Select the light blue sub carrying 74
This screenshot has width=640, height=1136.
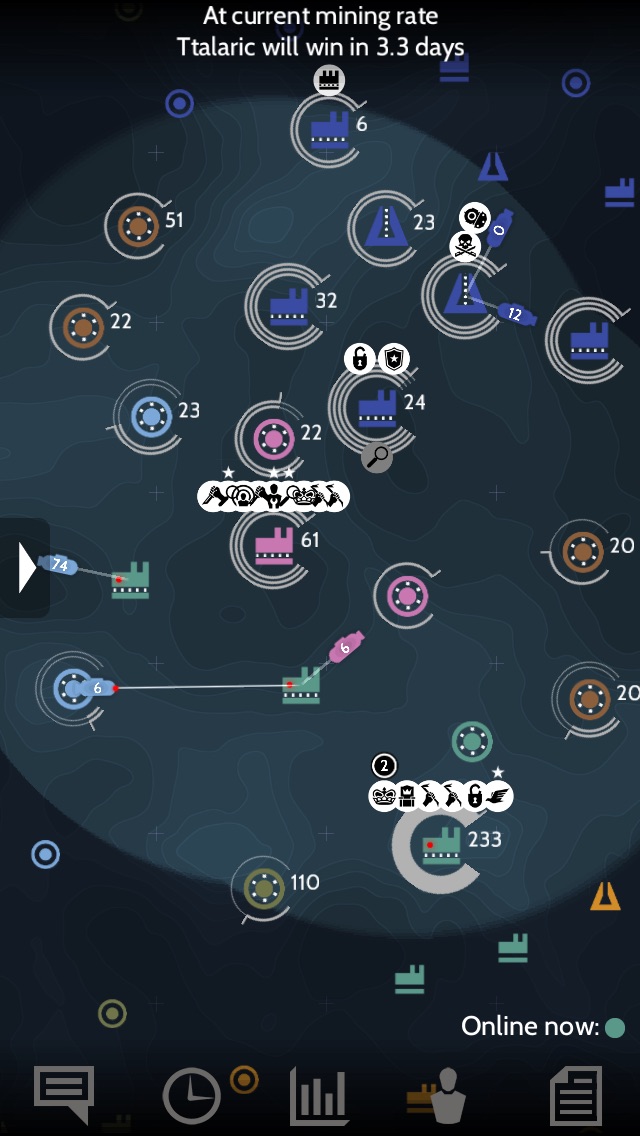[58, 565]
